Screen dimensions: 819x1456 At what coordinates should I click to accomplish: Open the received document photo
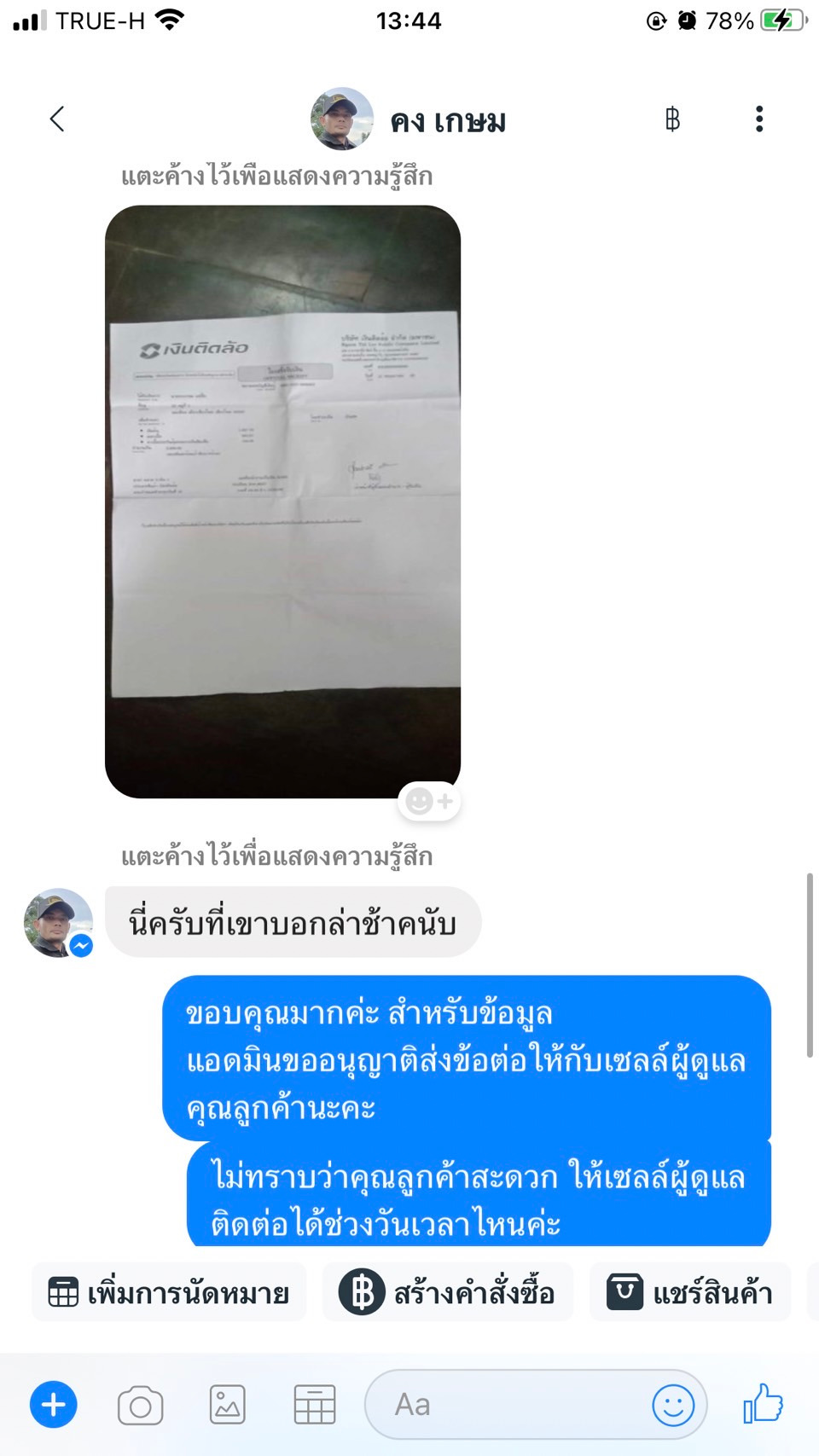[282, 501]
